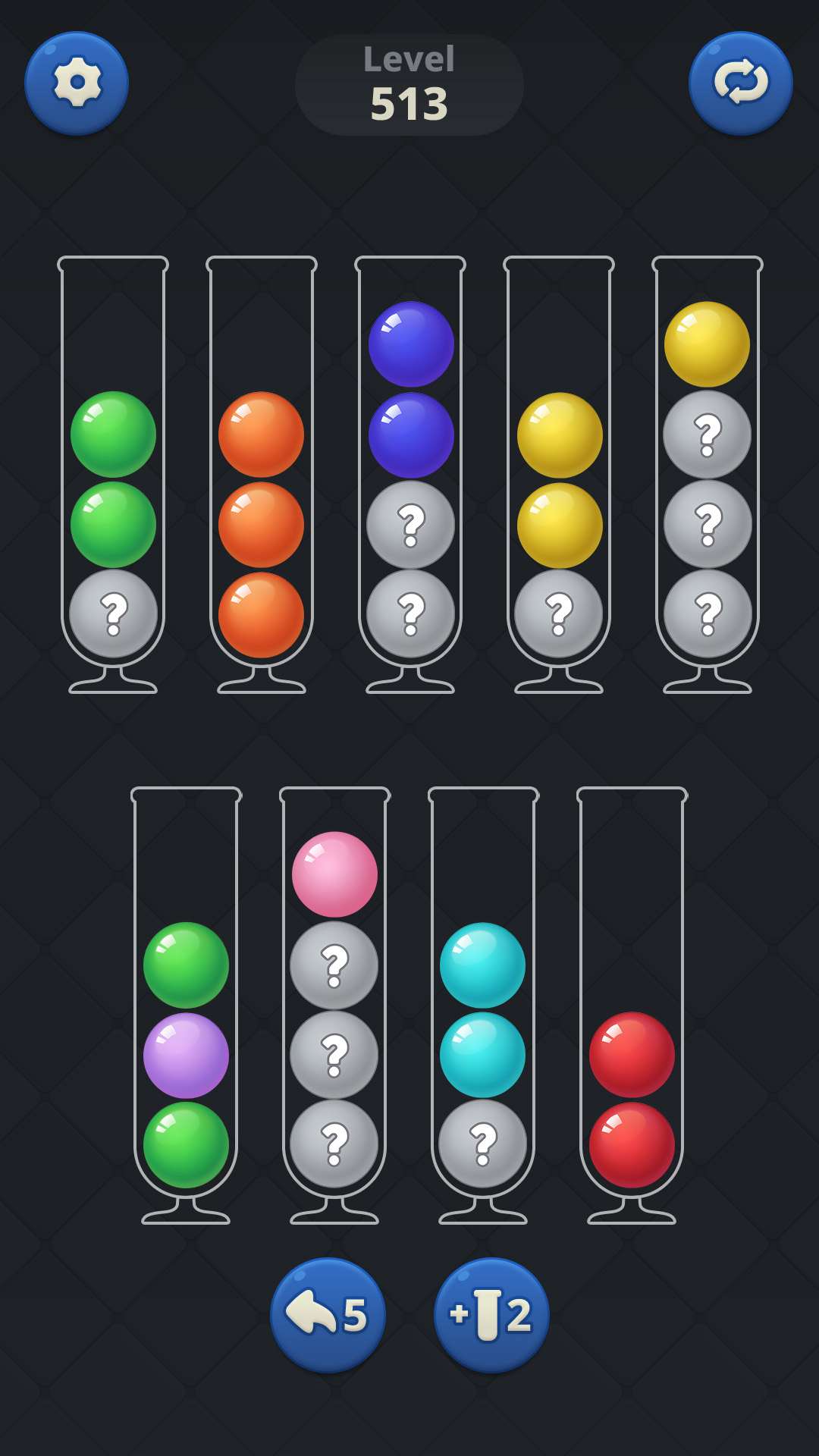Select the tube with two blue balls on top
The width and height of the screenshot is (819, 1456).
410,478
